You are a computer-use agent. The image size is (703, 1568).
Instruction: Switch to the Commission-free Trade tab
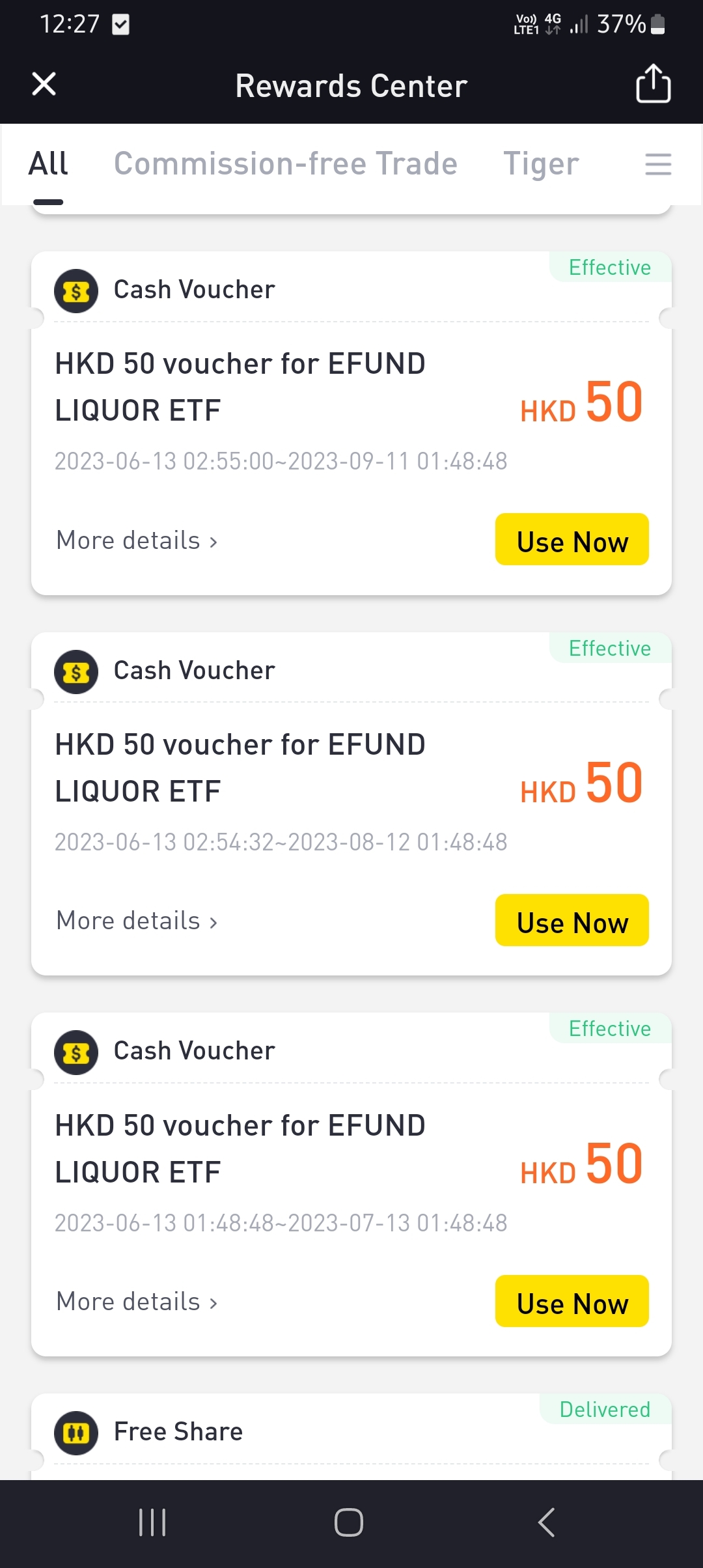coord(286,163)
